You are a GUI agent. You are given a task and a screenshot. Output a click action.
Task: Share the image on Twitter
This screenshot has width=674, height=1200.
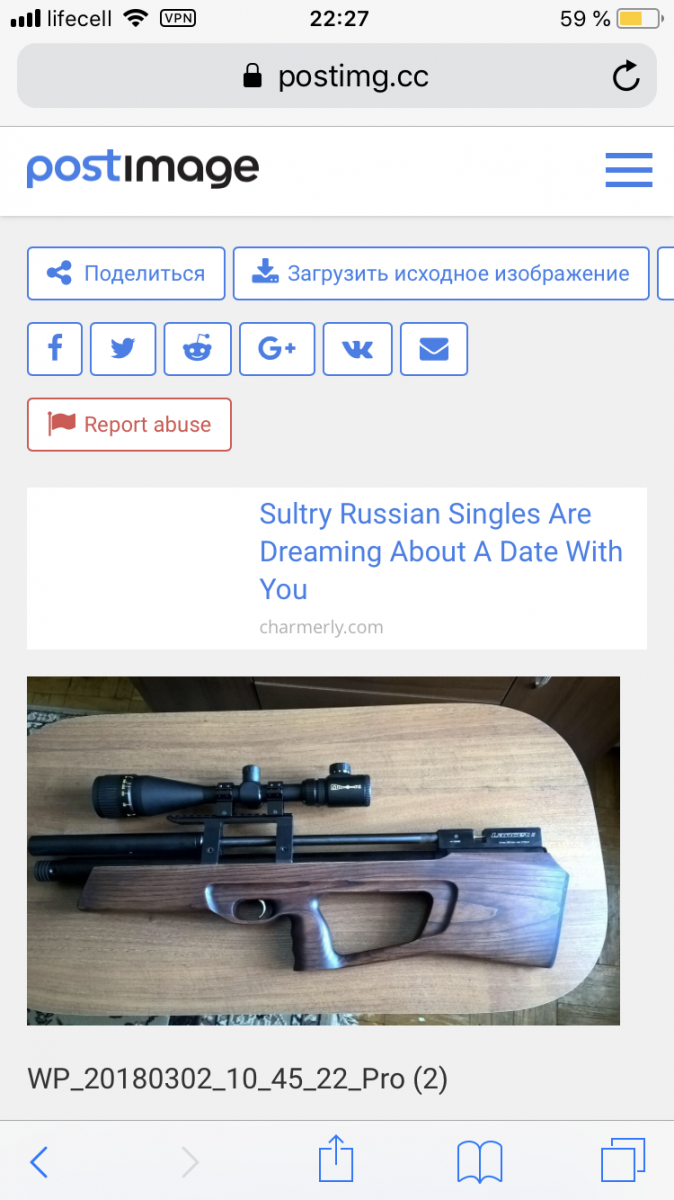pyautogui.click(x=123, y=349)
